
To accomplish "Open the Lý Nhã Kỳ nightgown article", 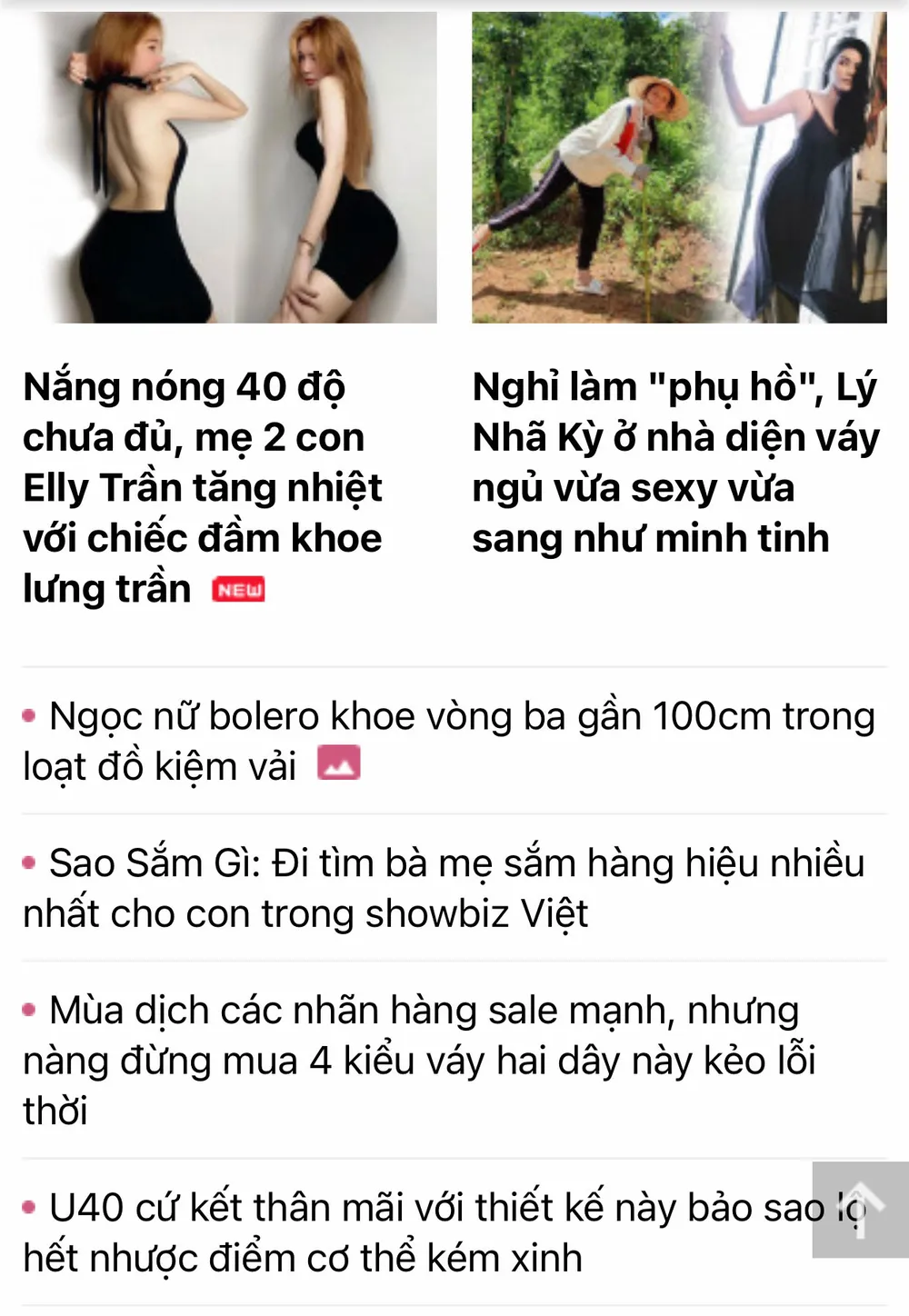I will click(677, 461).
